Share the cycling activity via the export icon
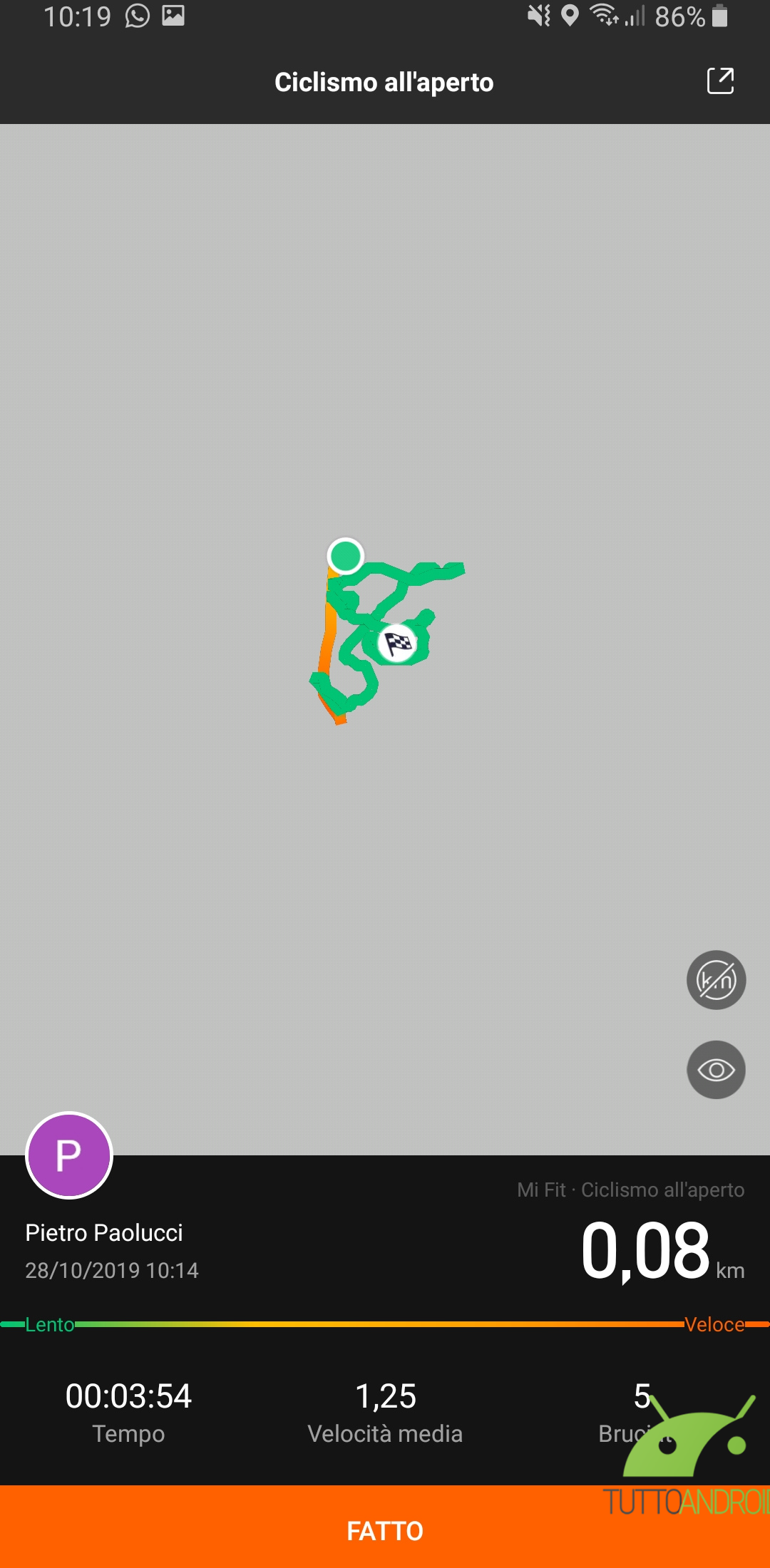 pyautogui.click(x=720, y=81)
